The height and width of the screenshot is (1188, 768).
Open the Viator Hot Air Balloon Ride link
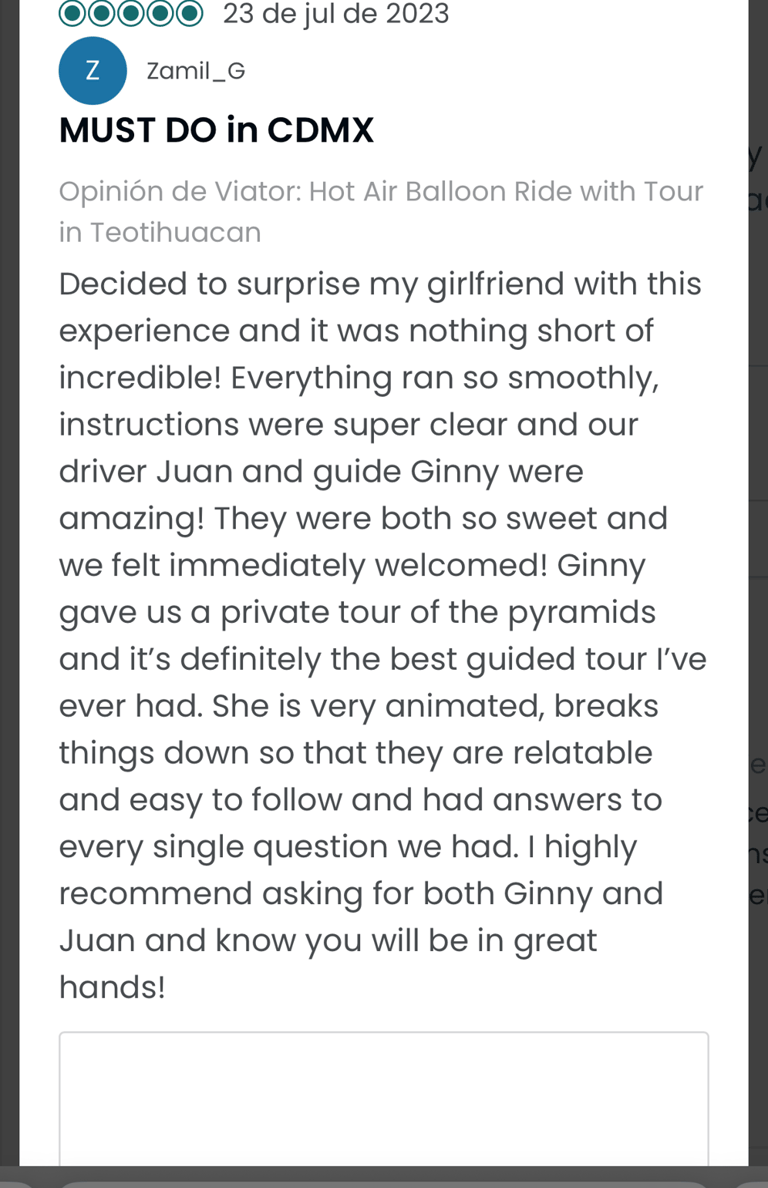[380, 211]
